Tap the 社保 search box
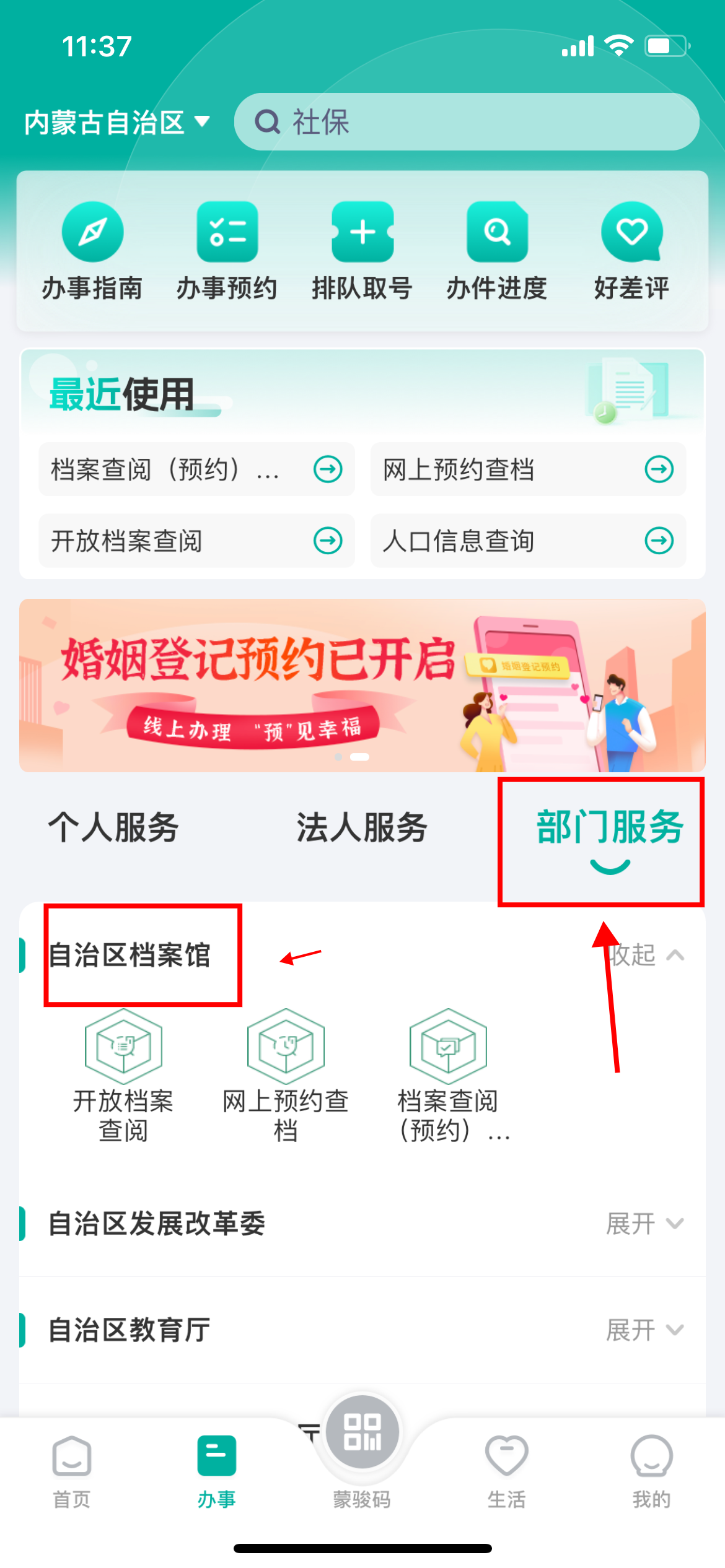 (x=466, y=122)
